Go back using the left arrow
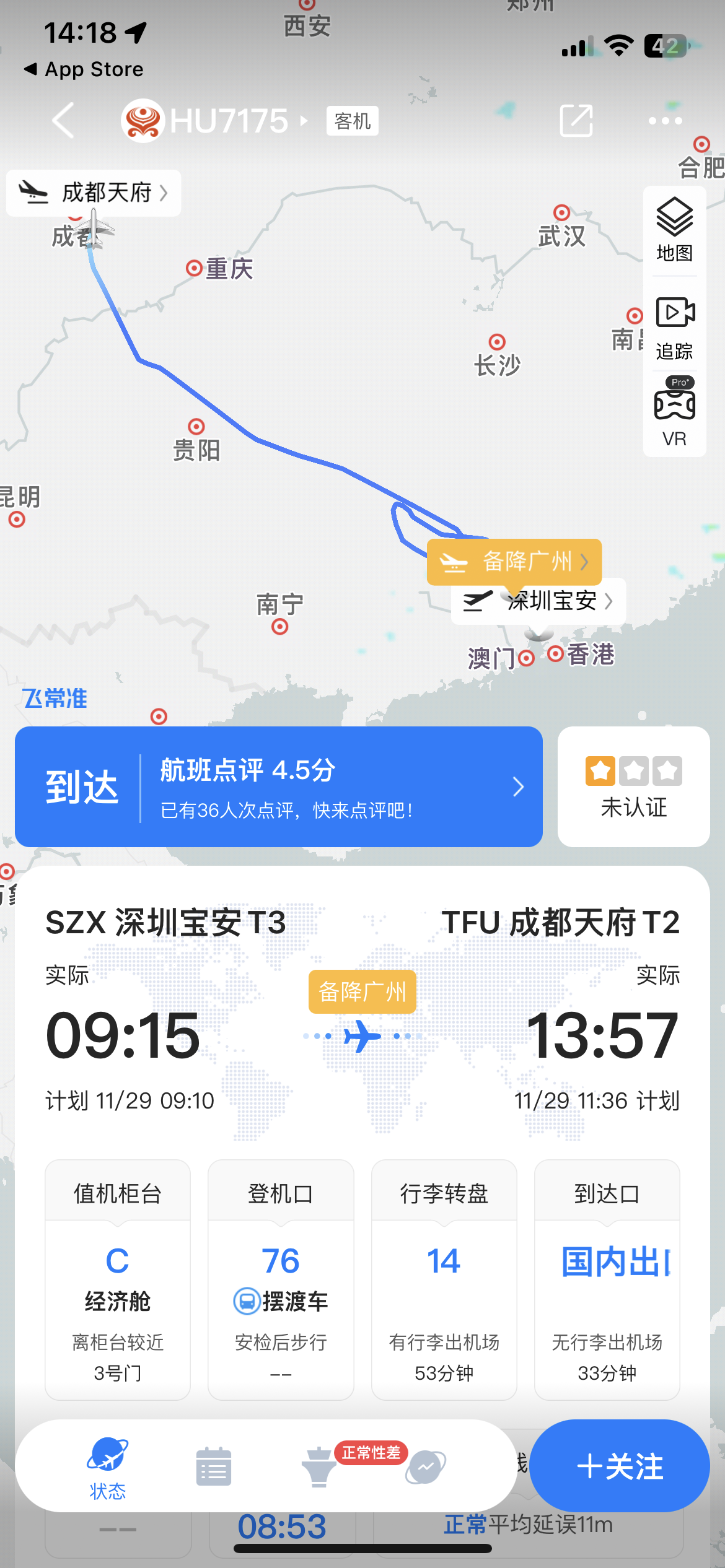 coord(64,120)
